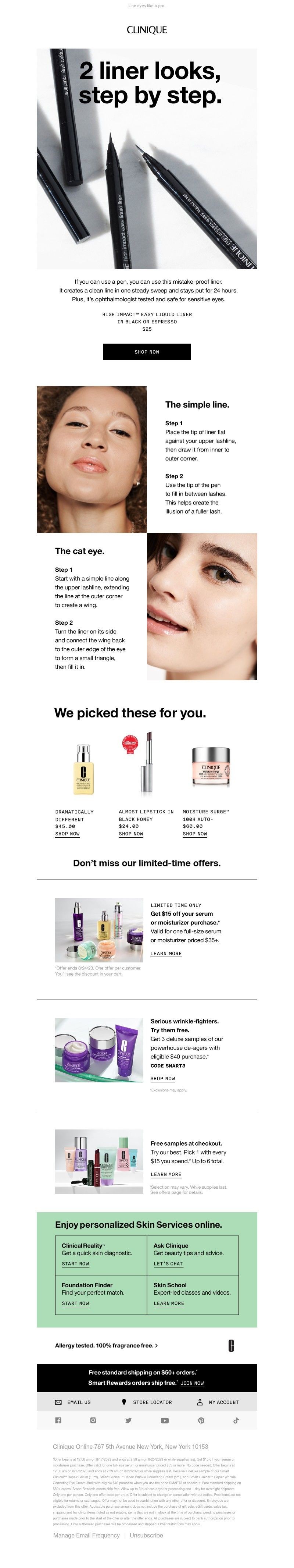Unsubscribe from these emails
The height and width of the screenshot is (1568, 294).
[x=146, y=1536]
